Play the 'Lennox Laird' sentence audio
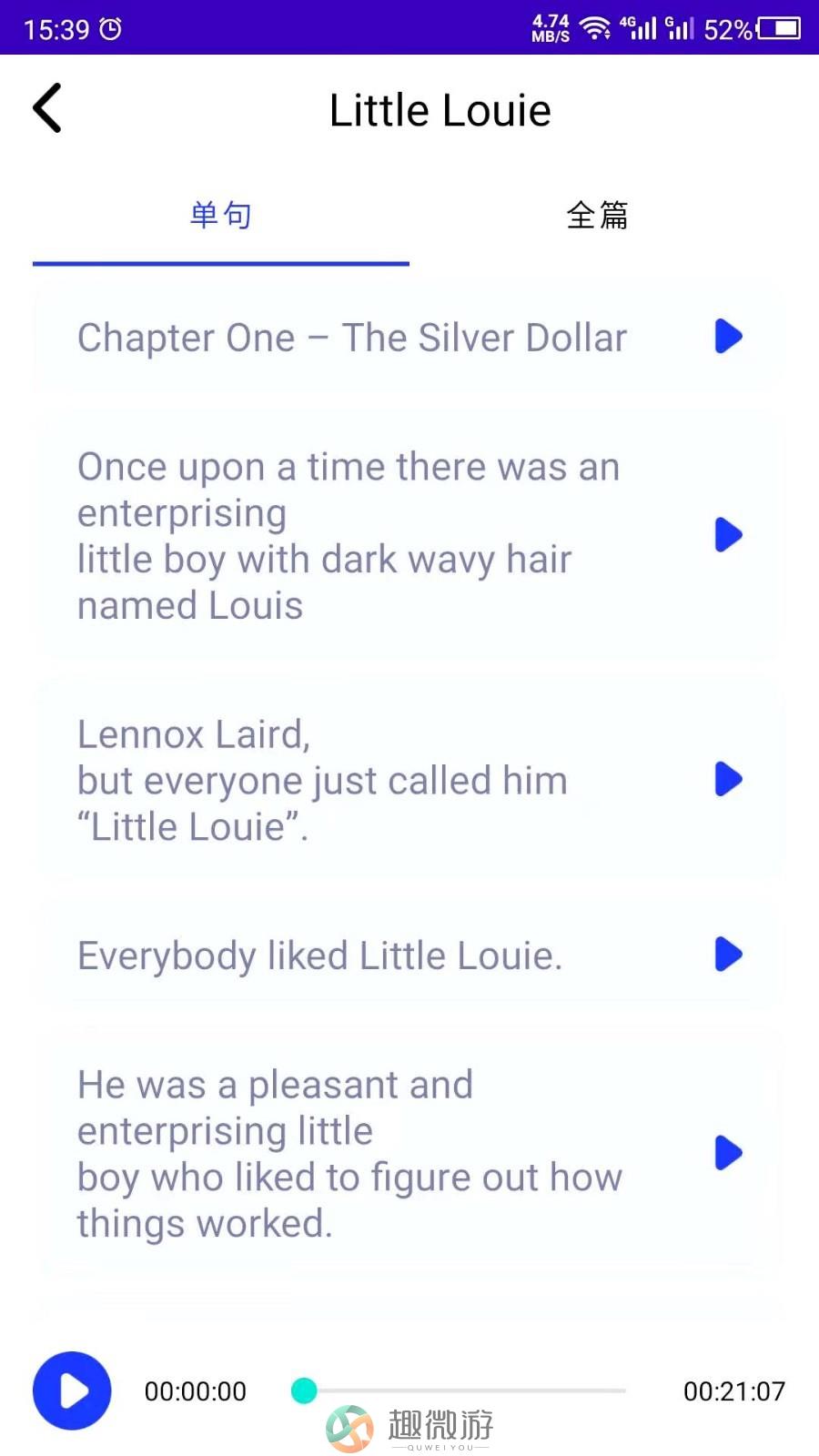The height and width of the screenshot is (1456, 819). coord(728,779)
